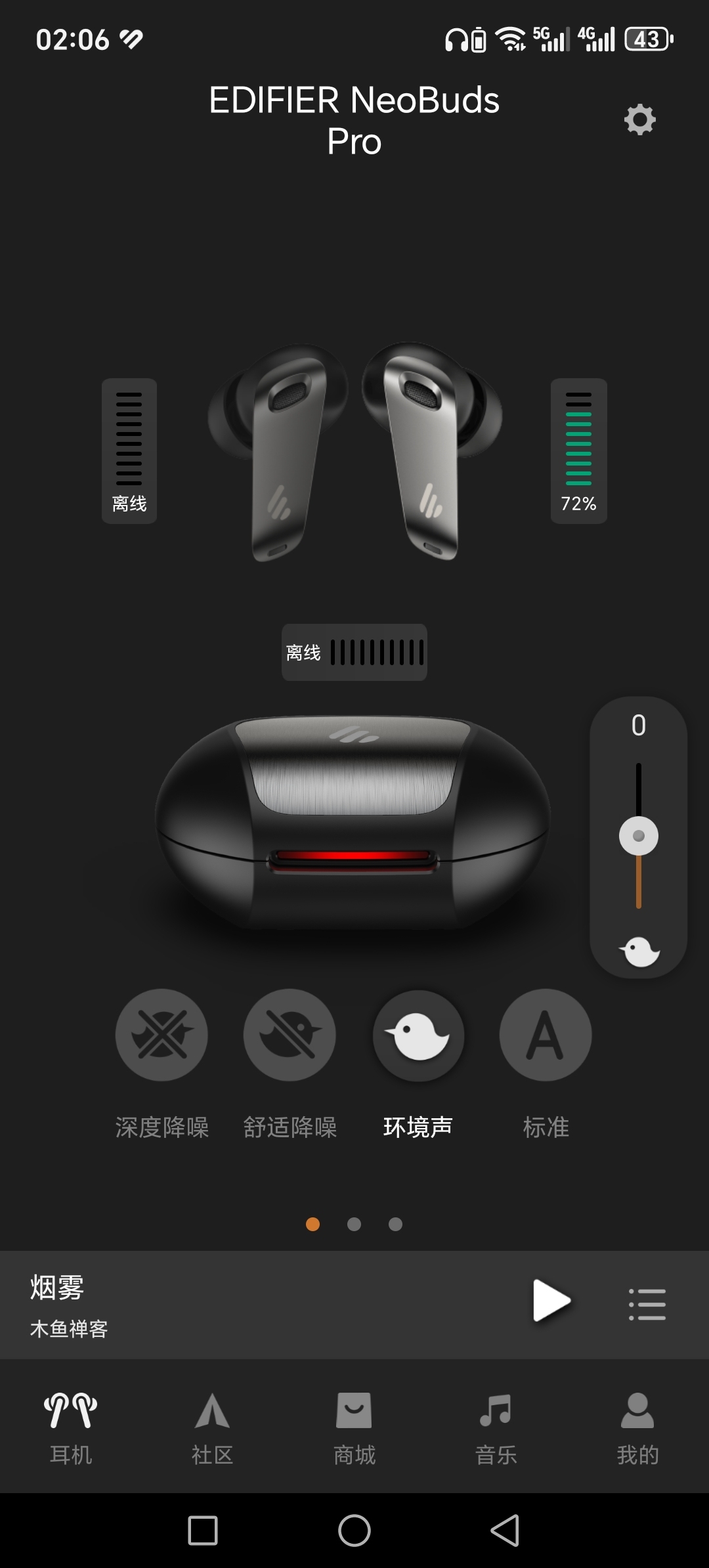The height and width of the screenshot is (1568, 709).
Task: Tap the ambient sound level slider knob
Action: pos(638,836)
